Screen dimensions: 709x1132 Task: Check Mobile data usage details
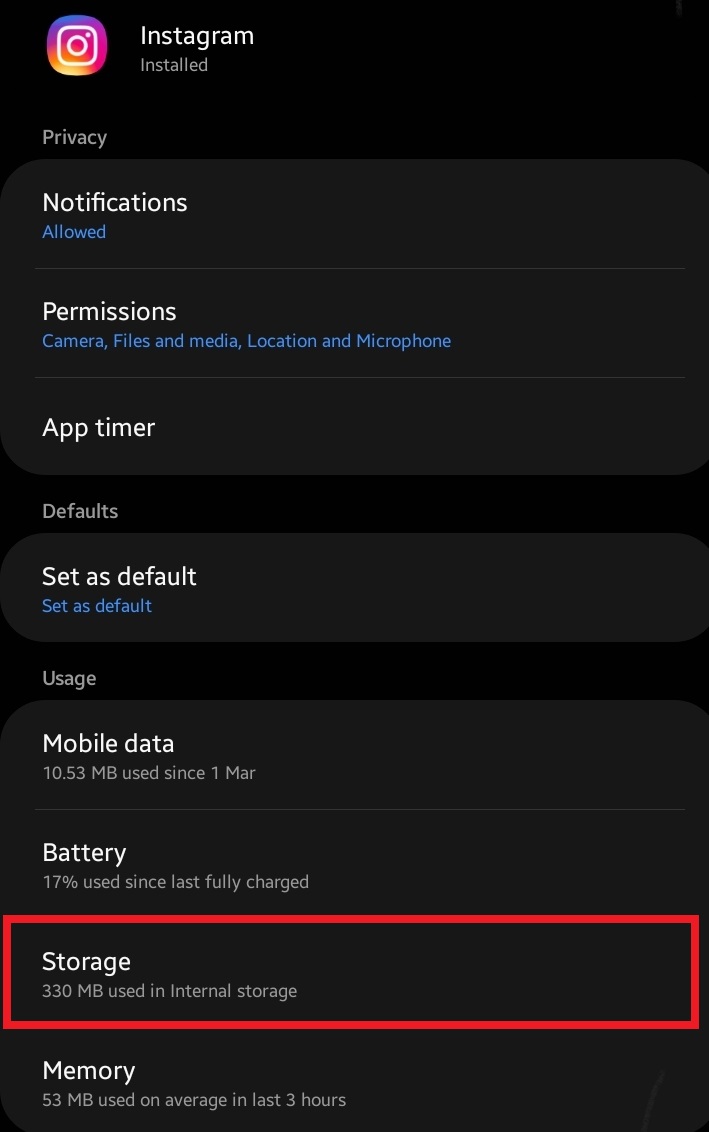(354, 756)
